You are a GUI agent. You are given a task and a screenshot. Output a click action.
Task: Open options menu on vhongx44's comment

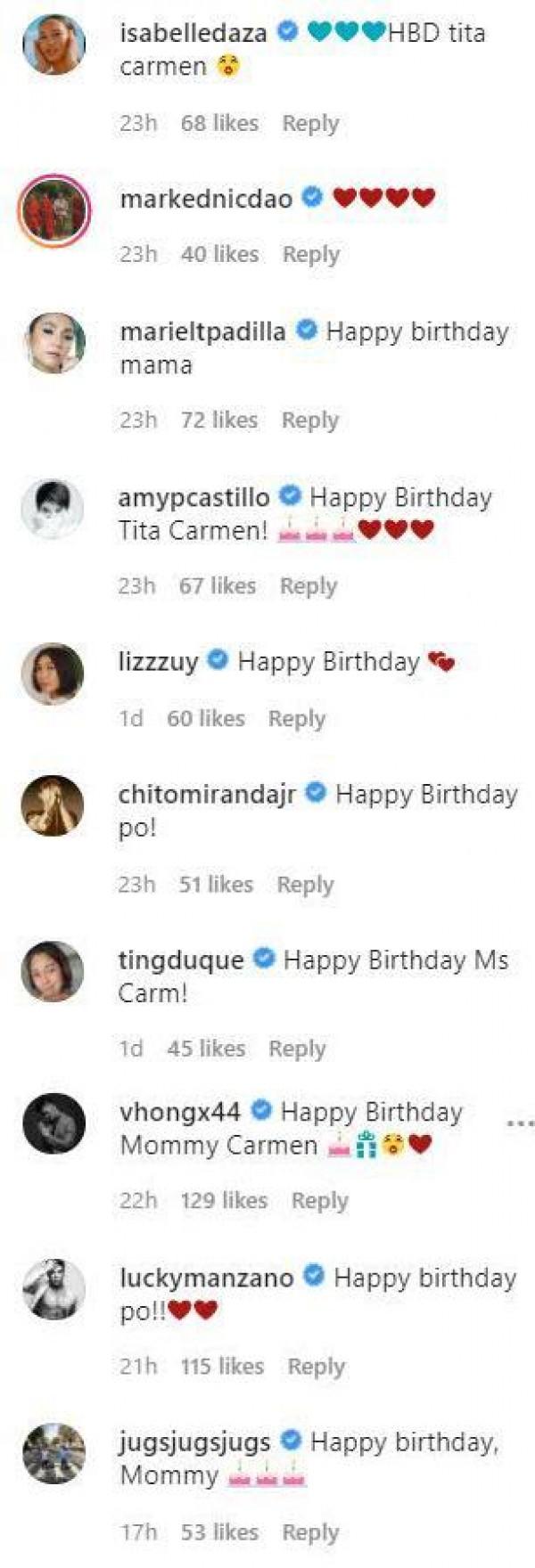[x=520, y=1124]
